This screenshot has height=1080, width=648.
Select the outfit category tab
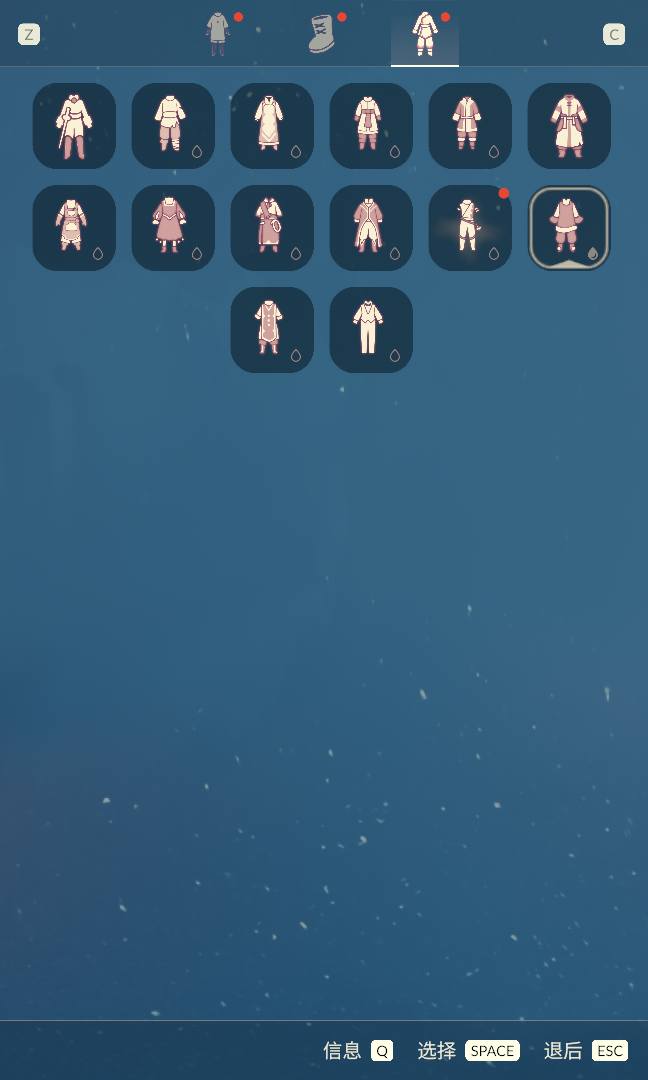tap(425, 34)
